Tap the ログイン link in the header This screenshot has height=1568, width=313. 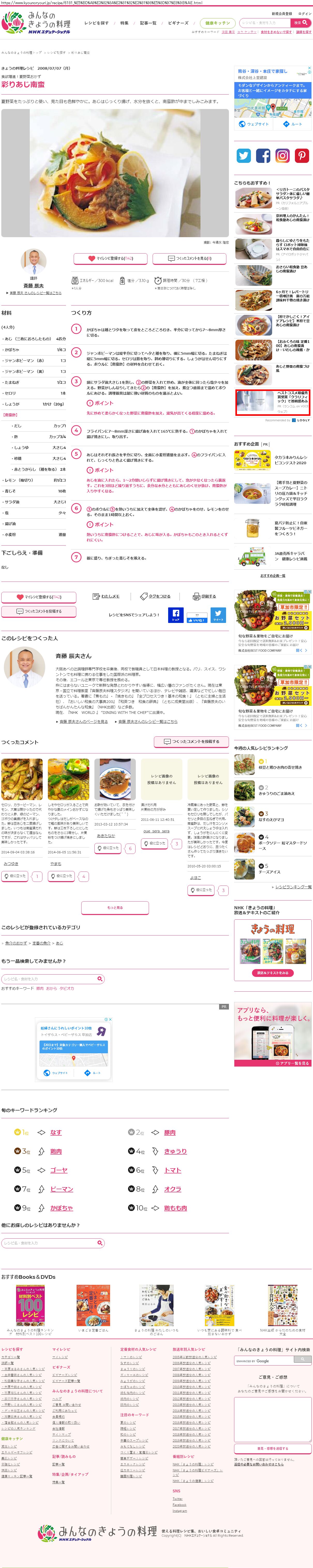pos(304,13)
